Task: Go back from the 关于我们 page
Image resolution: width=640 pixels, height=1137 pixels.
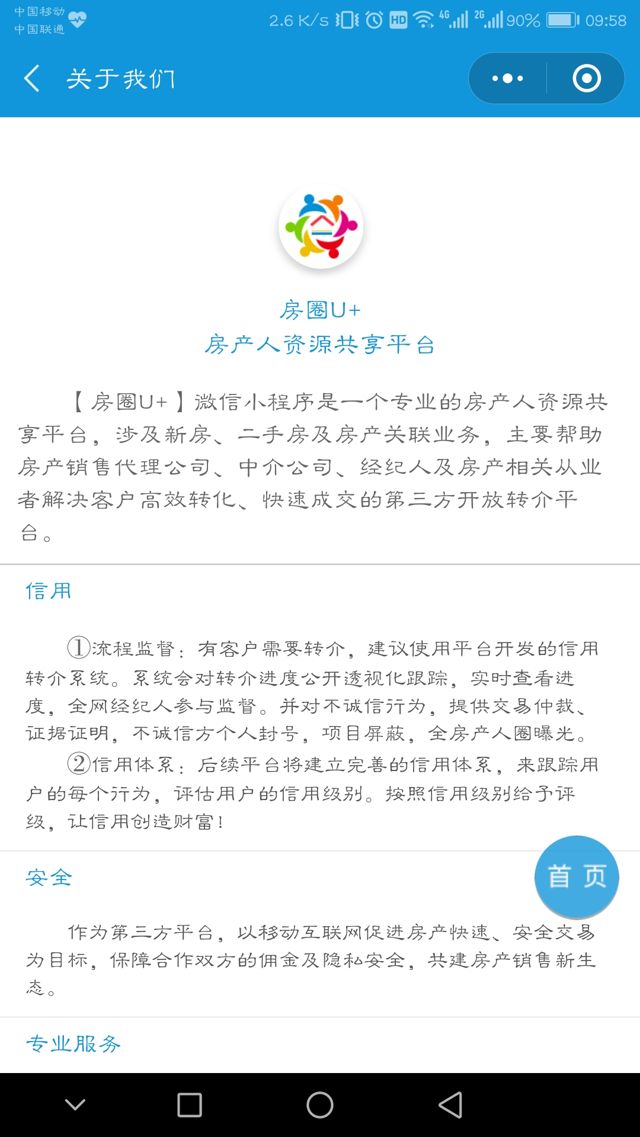Action: point(32,79)
